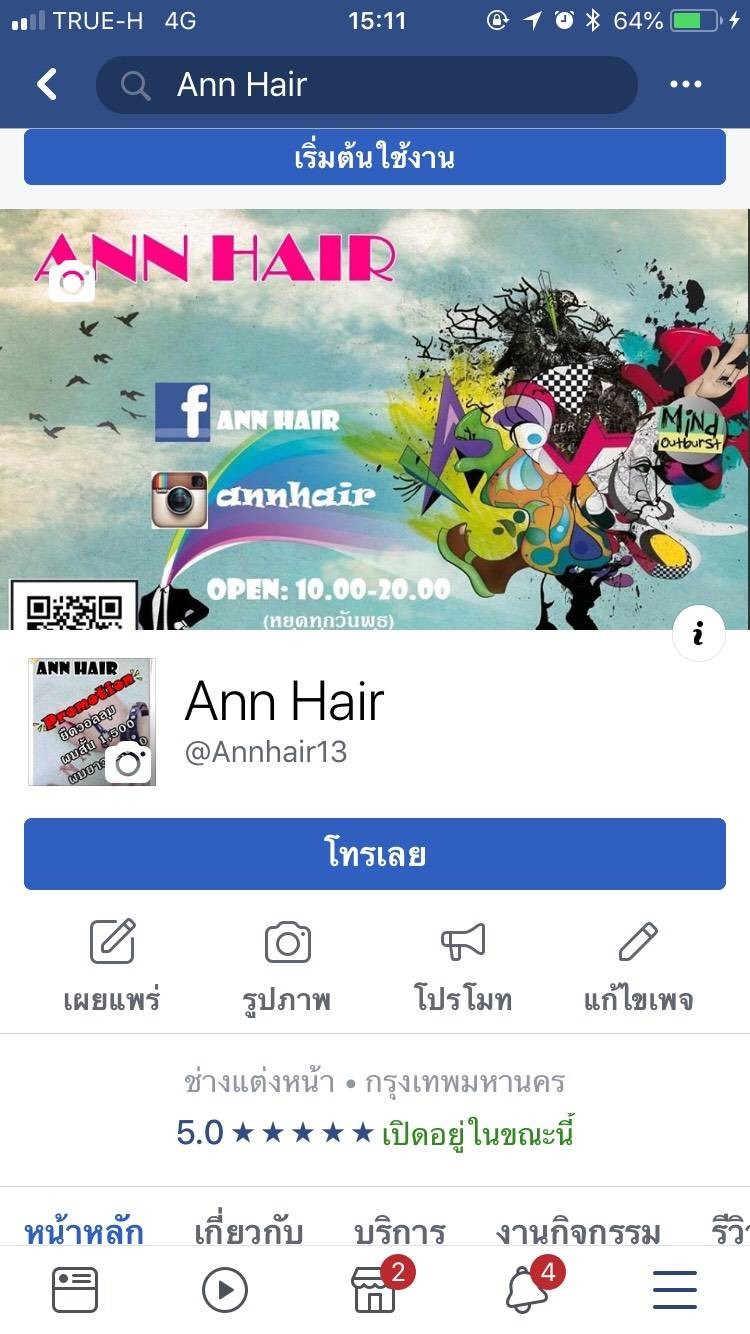750x1334 pixels.
Task: Open the page info circle icon
Action: 699,633
